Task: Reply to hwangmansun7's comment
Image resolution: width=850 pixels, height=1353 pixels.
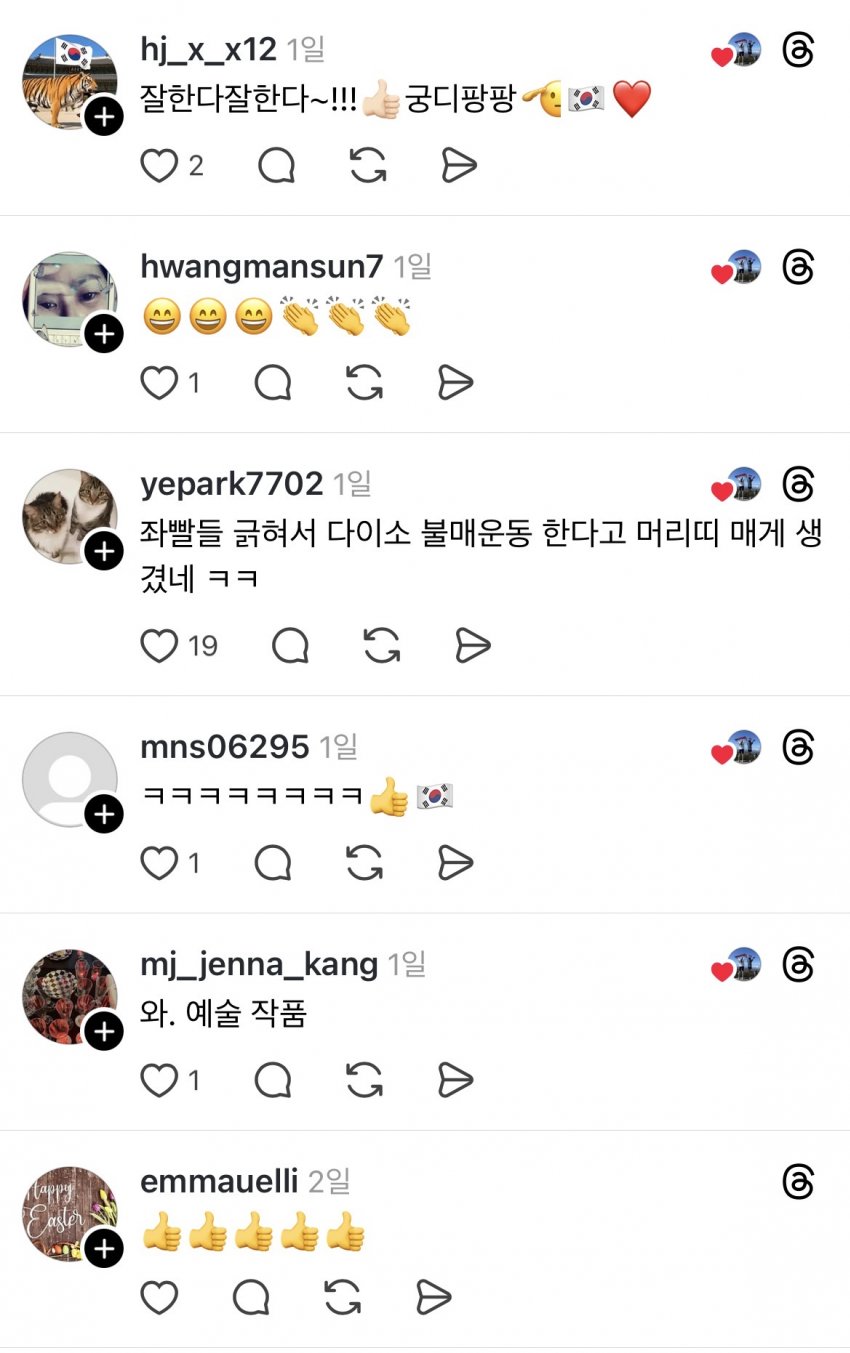Action: (x=273, y=382)
